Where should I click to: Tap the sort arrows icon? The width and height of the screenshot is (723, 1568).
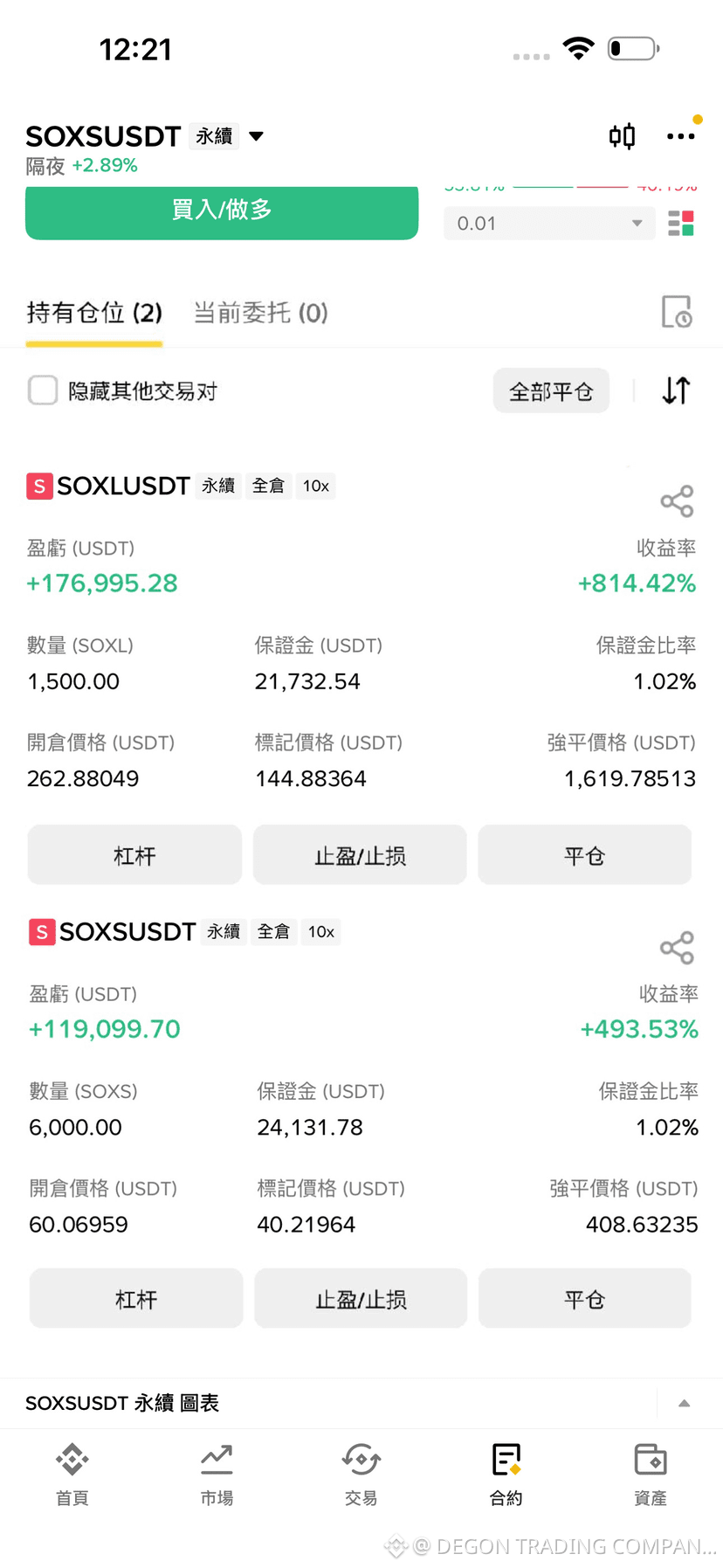(x=677, y=390)
